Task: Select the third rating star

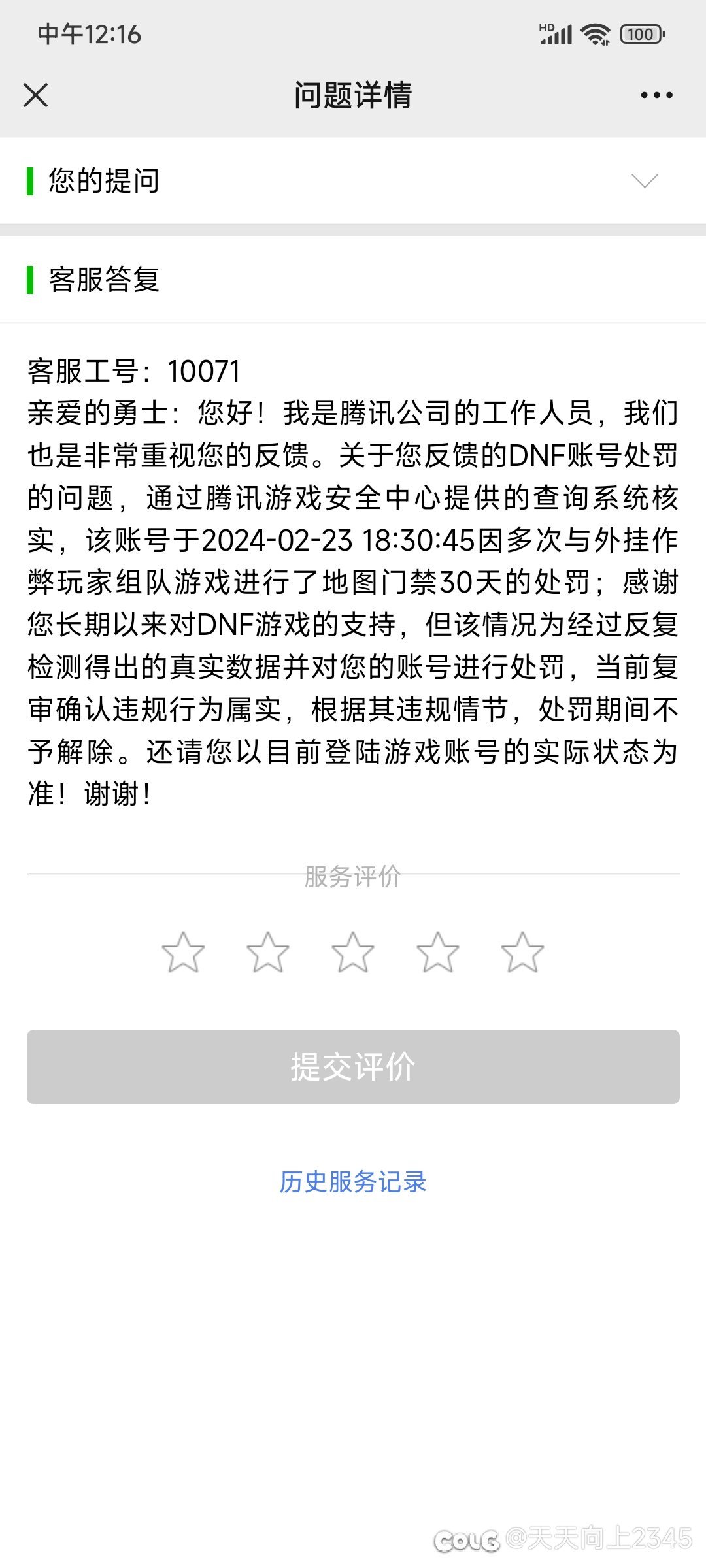Action: click(353, 952)
